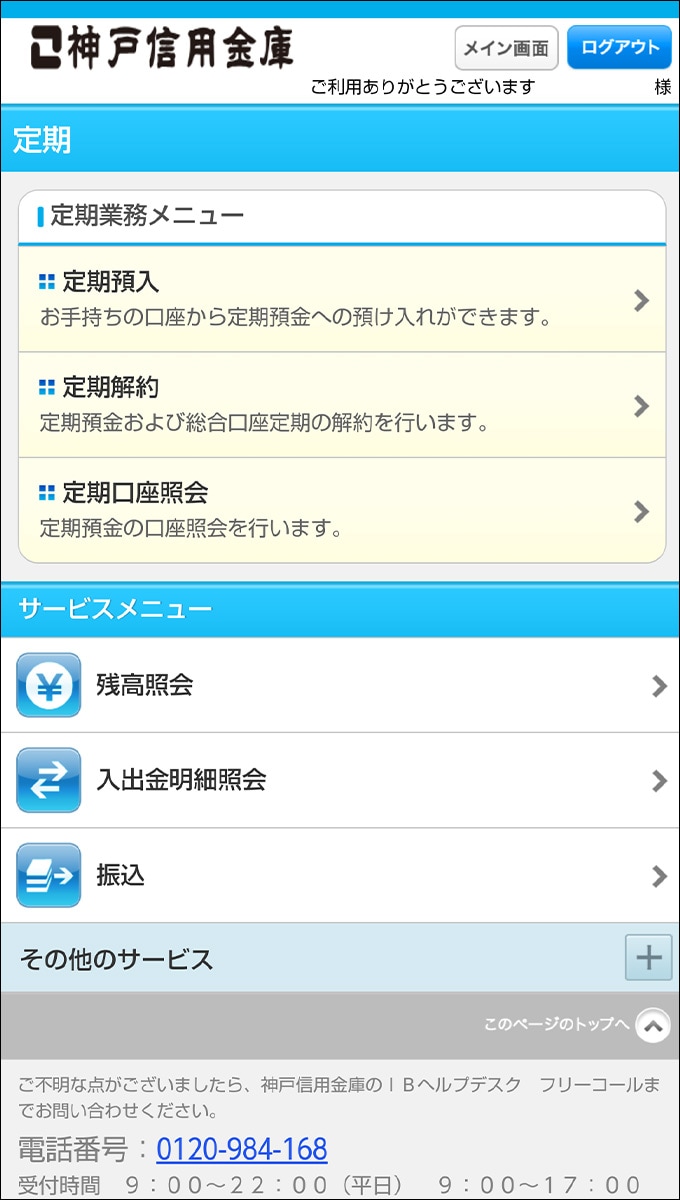Image resolution: width=680 pixels, height=1200 pixels.
Task: Log out with ログアウト button
Action: [619, 47]
